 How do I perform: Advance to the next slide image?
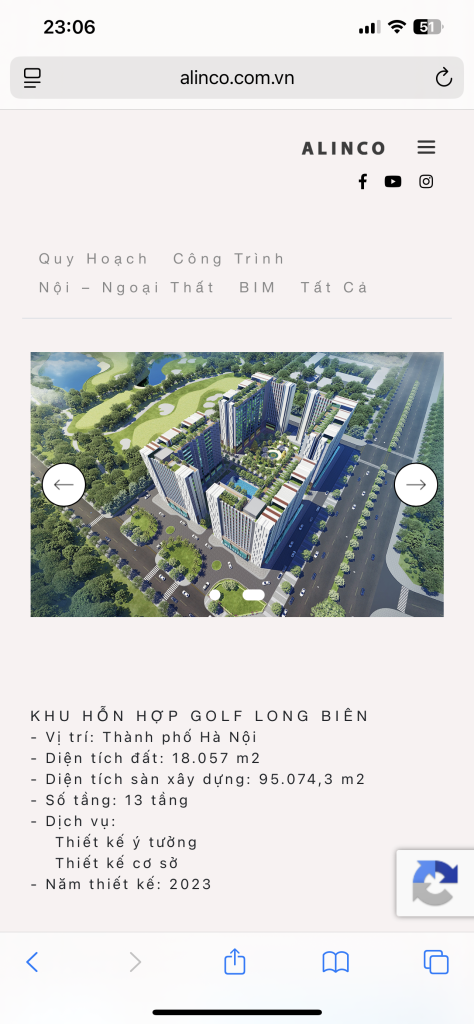416,485
